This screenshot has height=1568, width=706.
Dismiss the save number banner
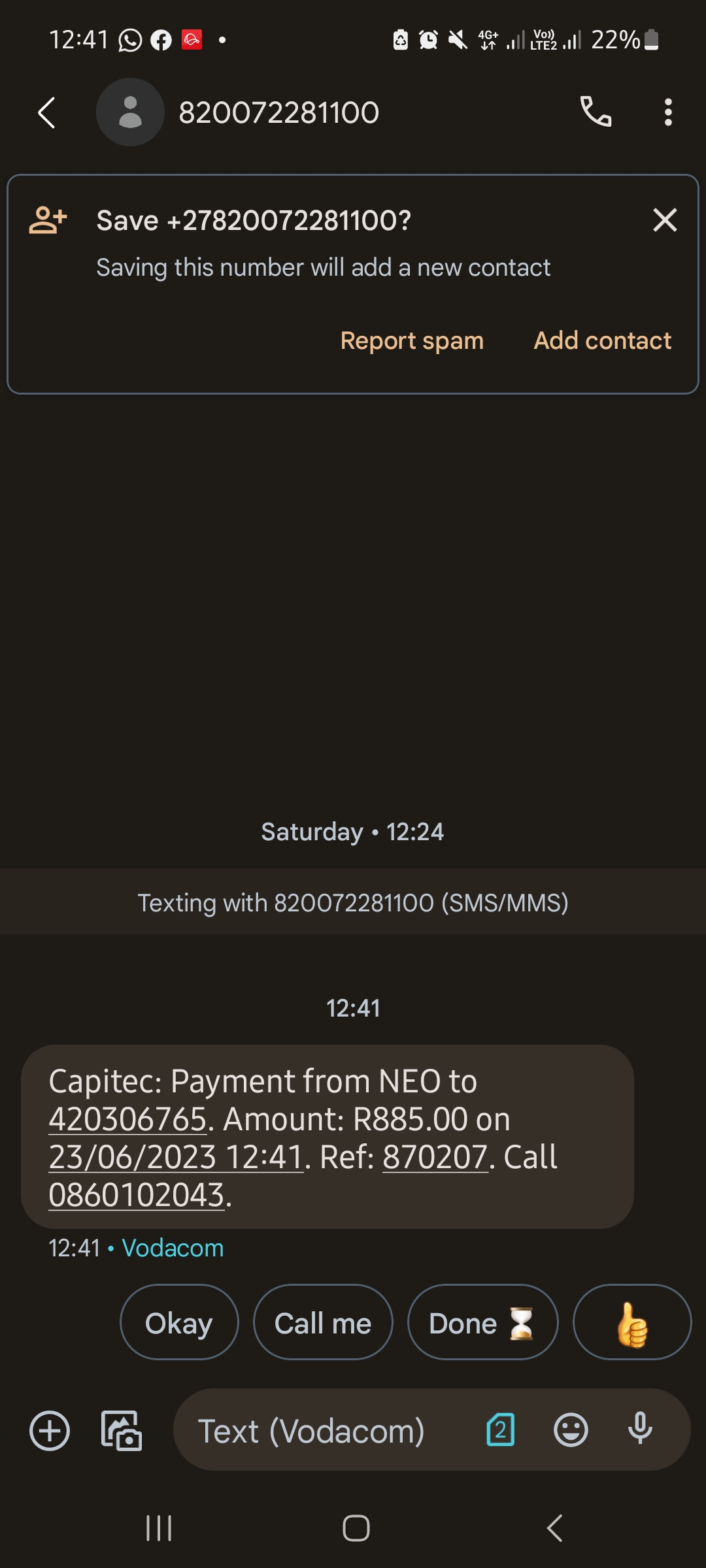point(665,220)
